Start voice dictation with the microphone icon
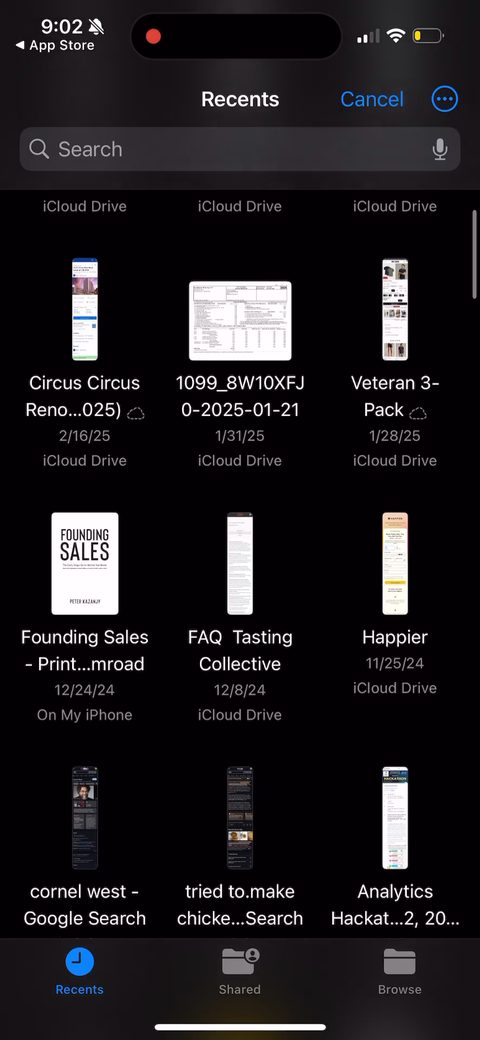This screenshot has height=1040, width=480. tap(440, 149)
